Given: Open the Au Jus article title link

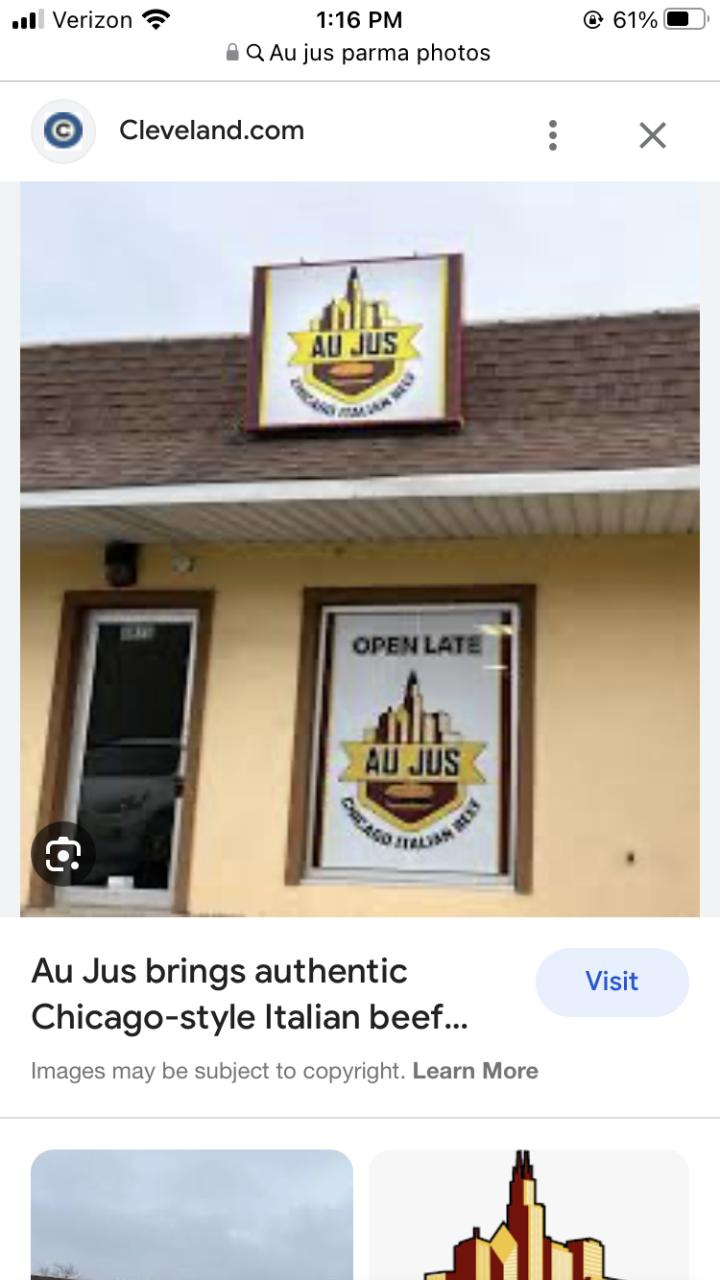Looking at the screenshot, I should 249,994.
